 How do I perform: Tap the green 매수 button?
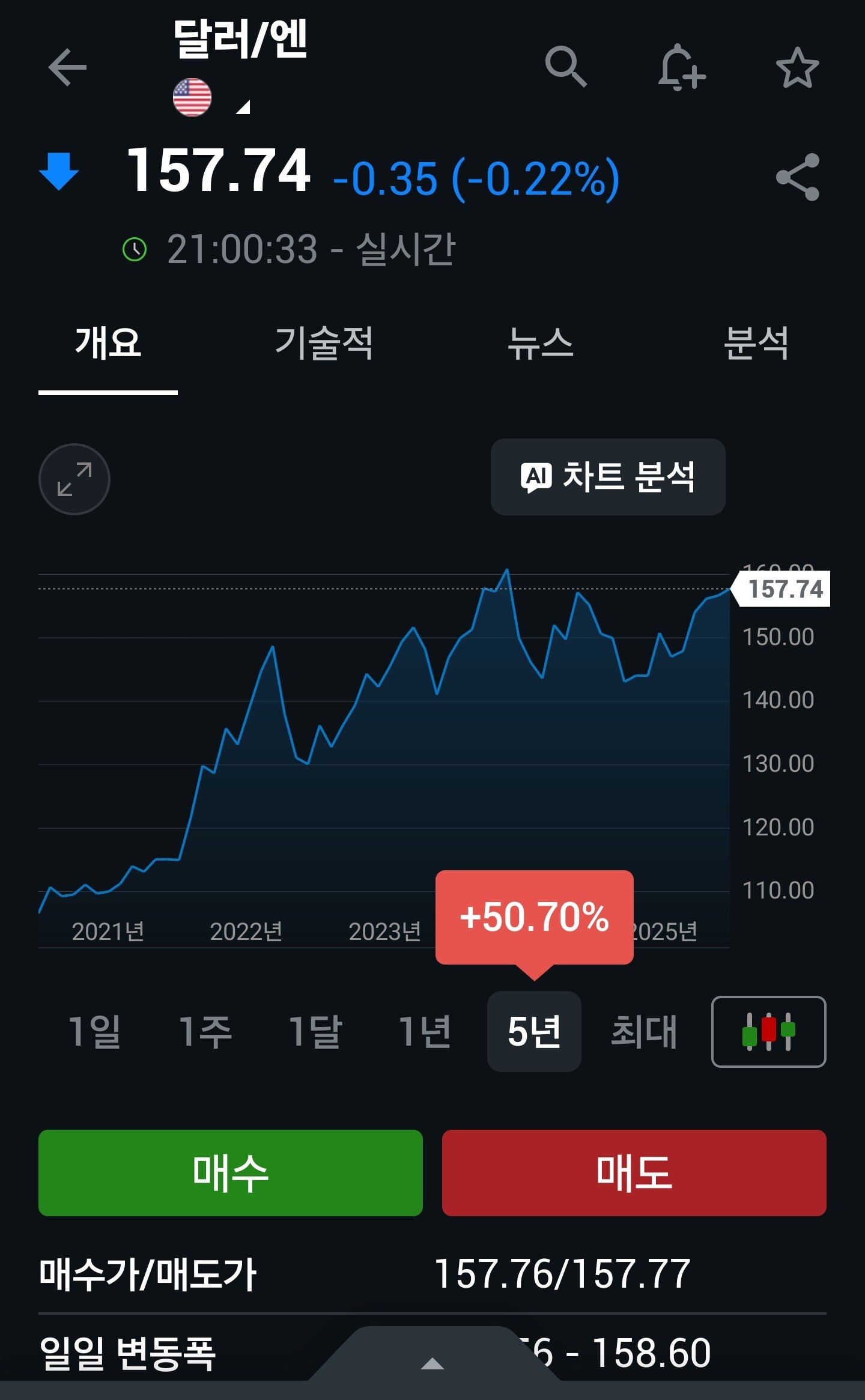[x=231, y=1172]
